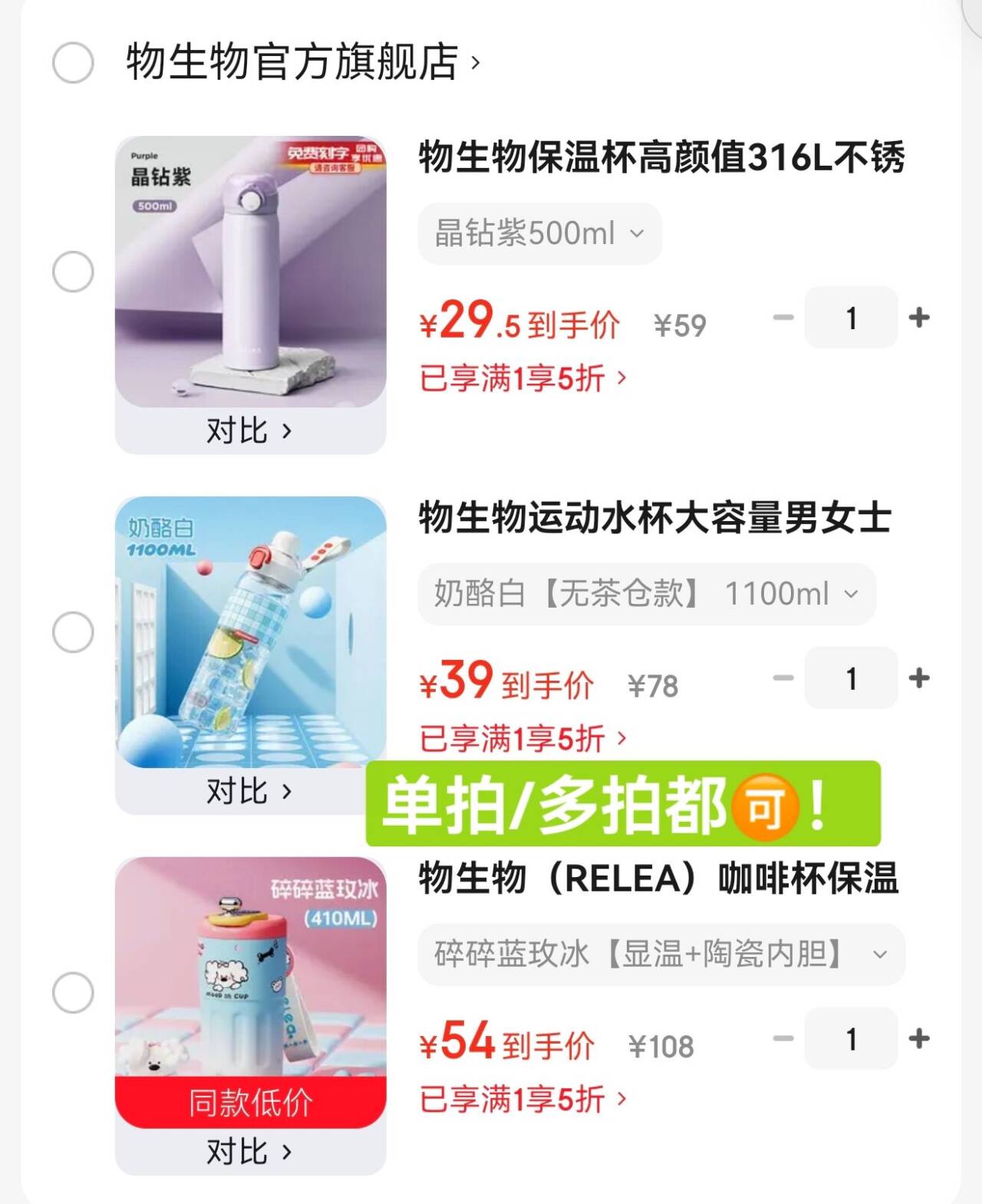This screenshot has width=982, height=1204.
Task: Change the 奶酪白【无茶仓款】1100ml variant
Action: click(646, 594)
